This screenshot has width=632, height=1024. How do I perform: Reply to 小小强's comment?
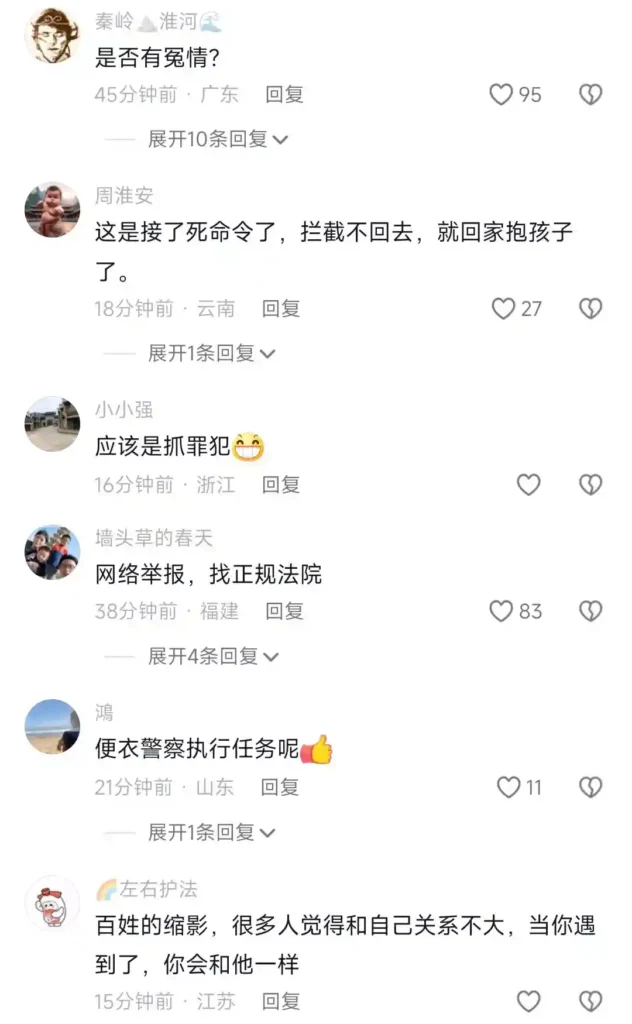281,485
